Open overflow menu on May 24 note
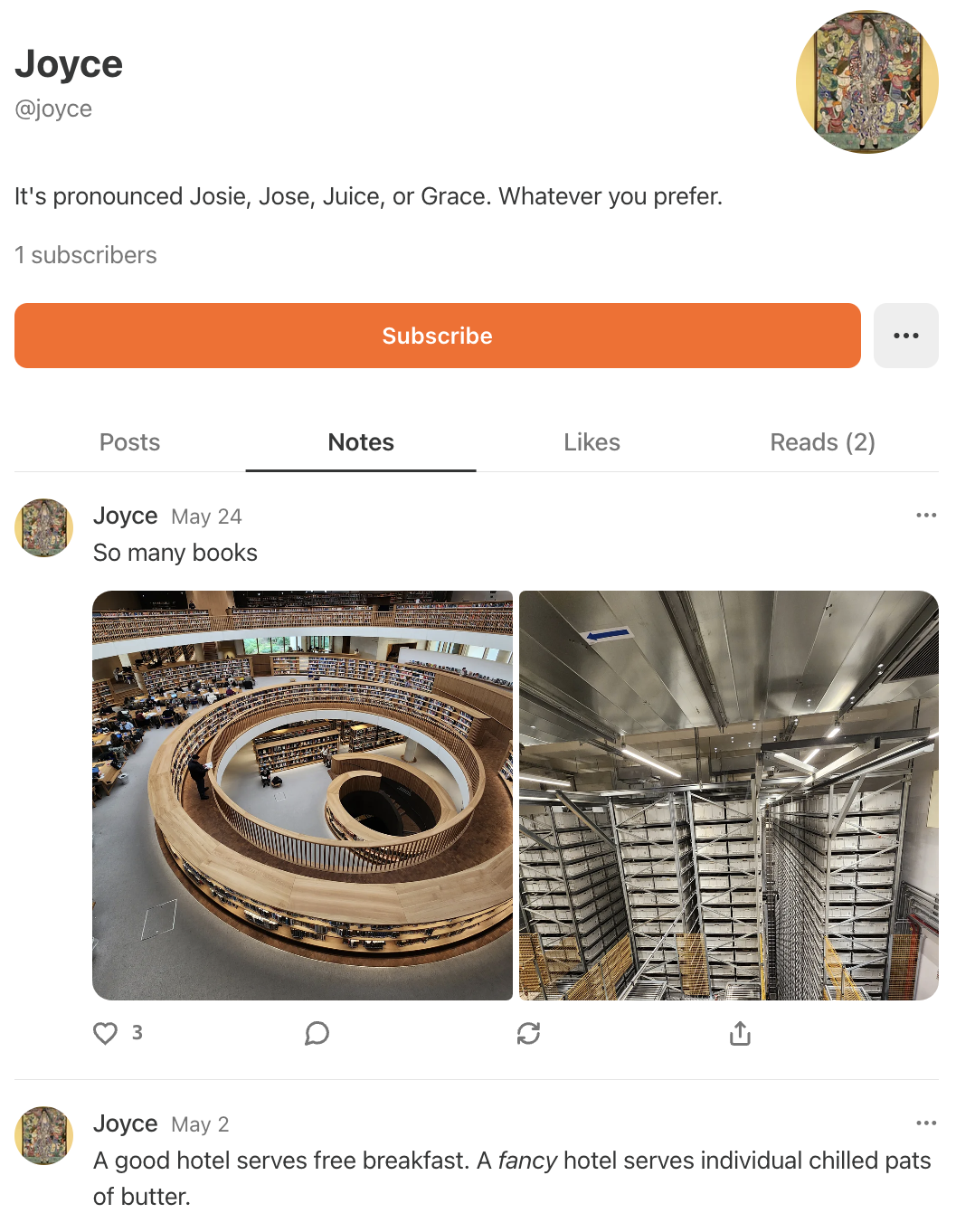This screenshot has width=975, height=1232. [926, 516]
